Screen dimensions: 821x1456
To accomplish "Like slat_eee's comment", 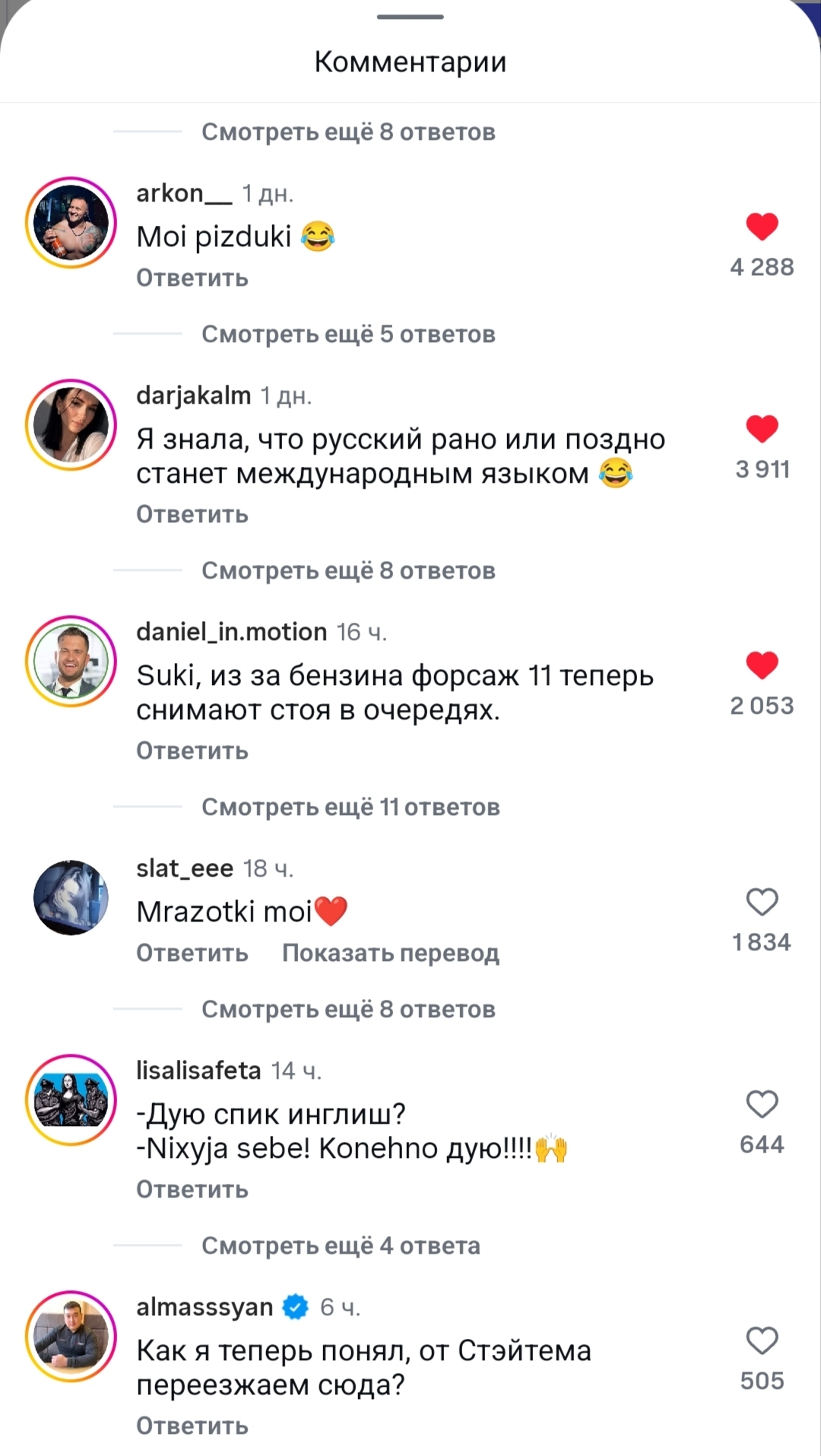I will click(762, 902).
